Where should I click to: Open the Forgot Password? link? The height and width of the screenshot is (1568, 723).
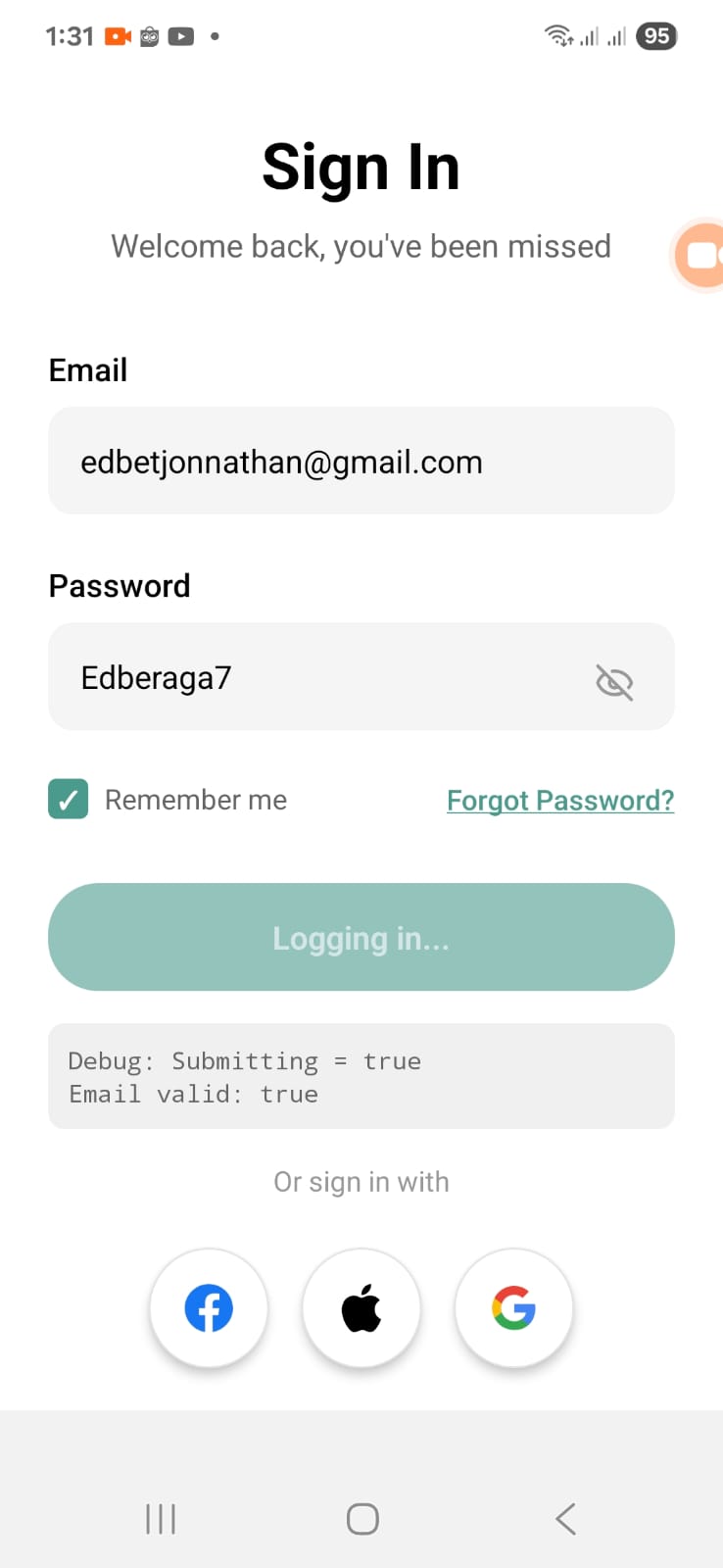560,801
